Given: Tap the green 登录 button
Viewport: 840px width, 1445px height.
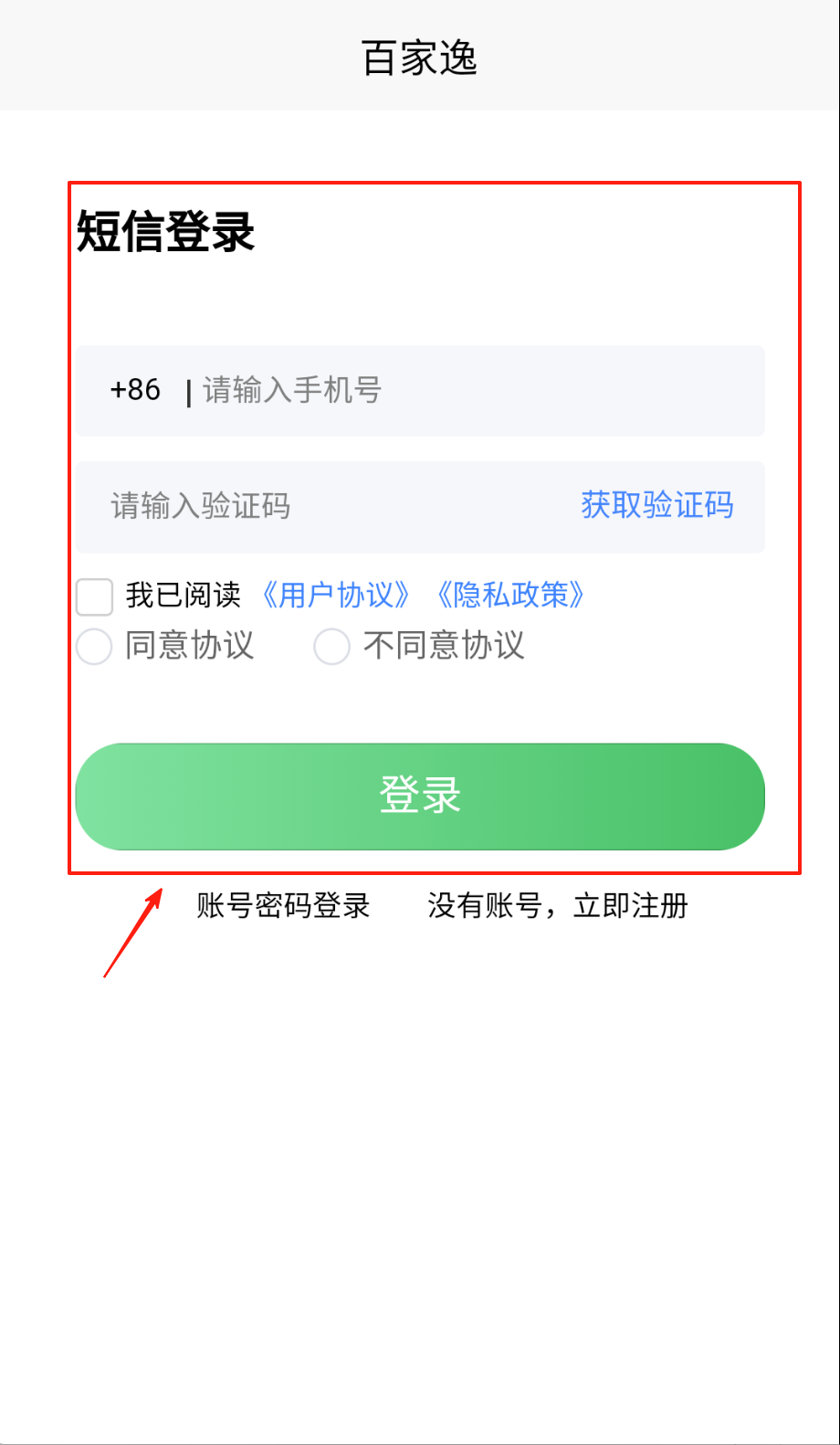Looking at the screenshot, I should point(420,796).
